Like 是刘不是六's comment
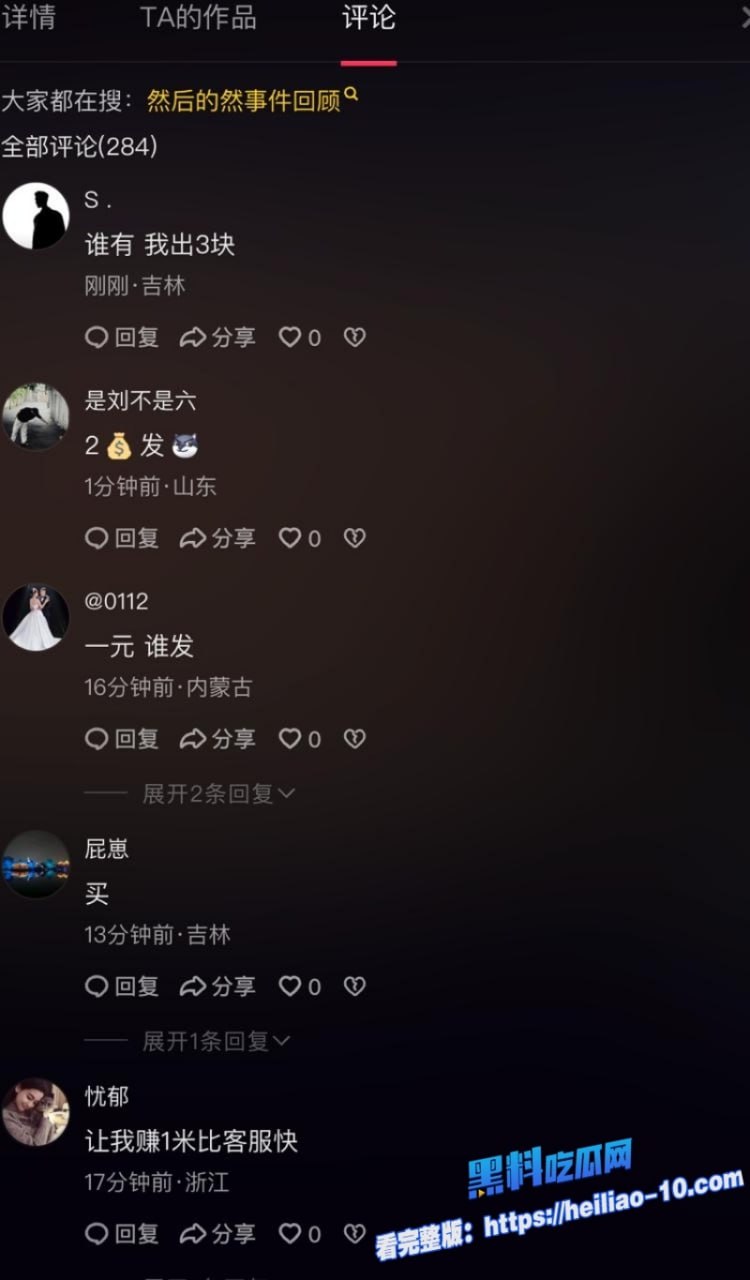 pos(299,539)
